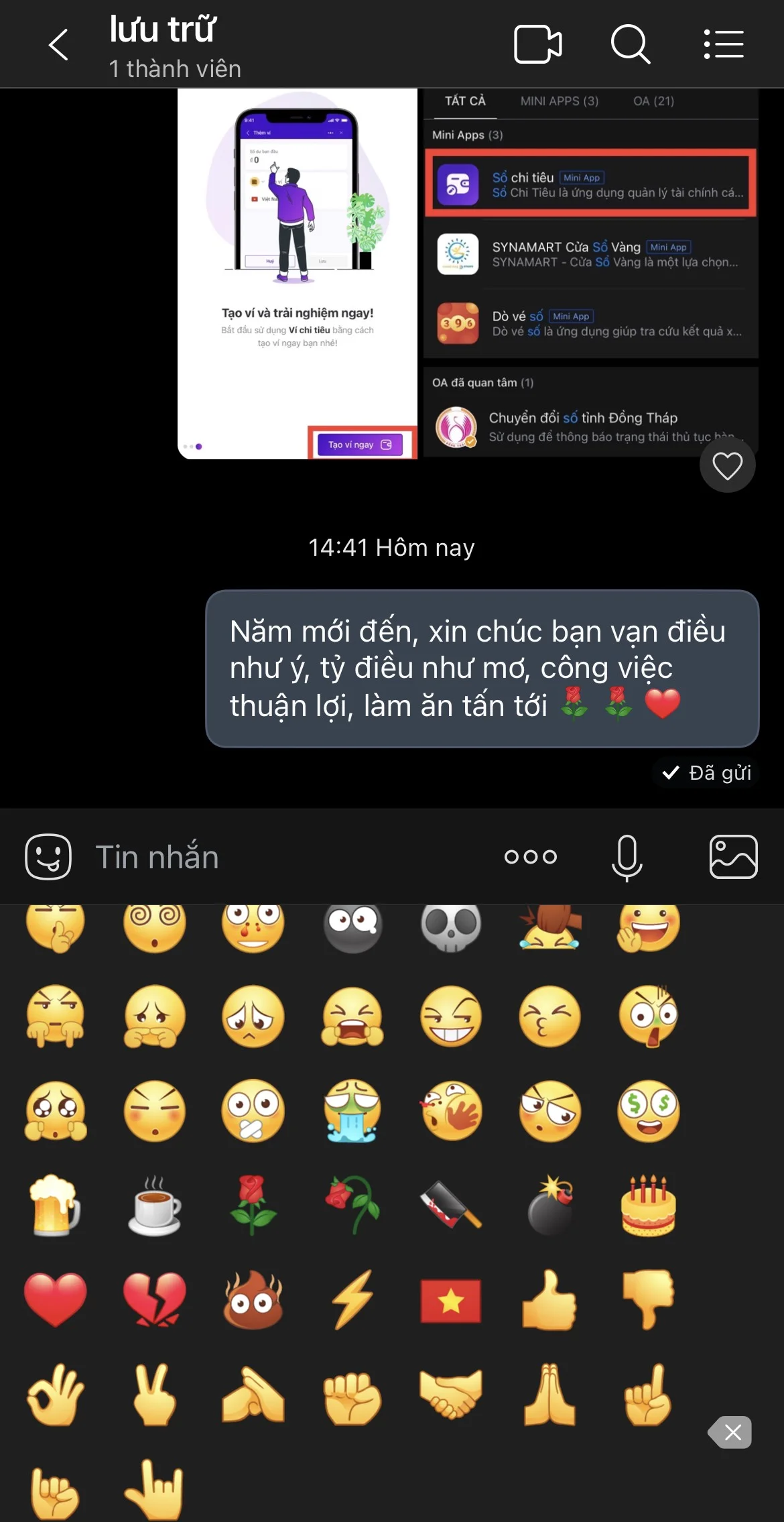Open the image attachment icon
The width and height of the screenshot is (784, 1522).
pyautogui.click(x=733, y=856)
